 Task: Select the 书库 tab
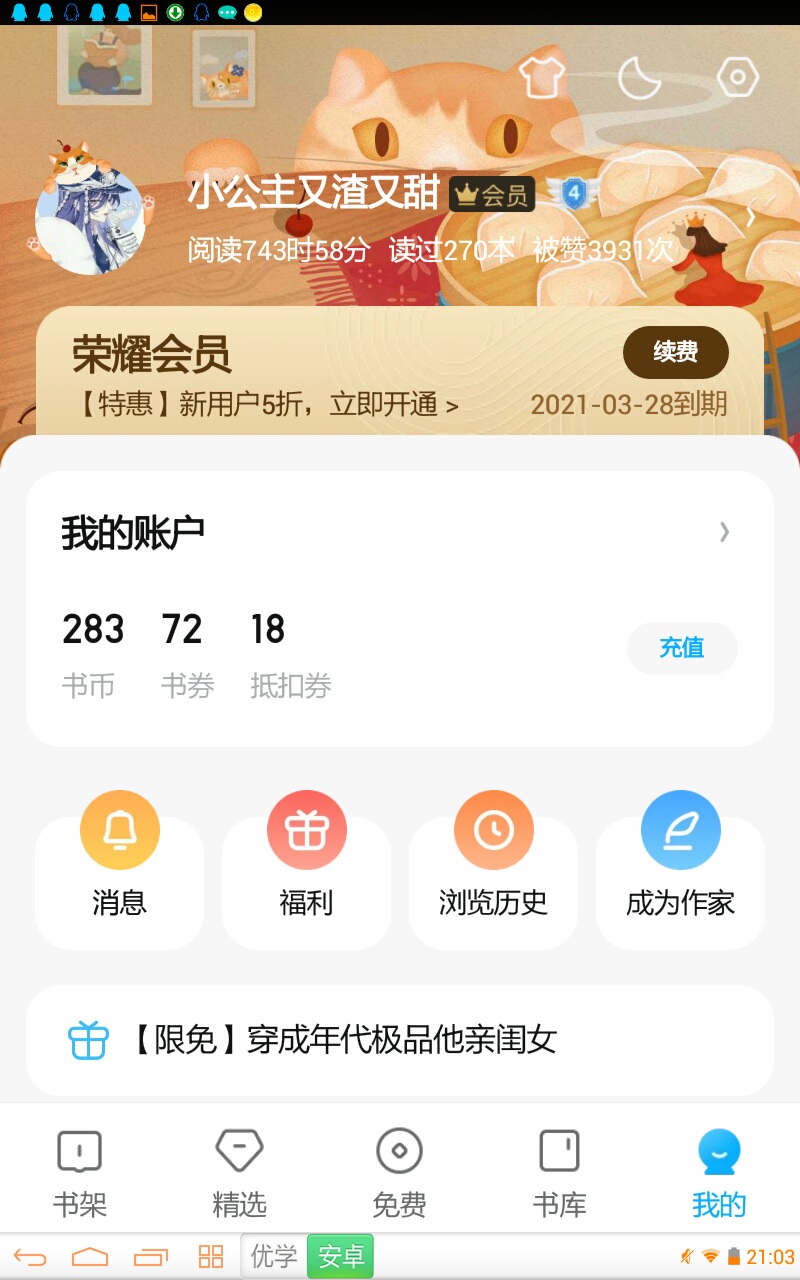tap(560, 1172)
